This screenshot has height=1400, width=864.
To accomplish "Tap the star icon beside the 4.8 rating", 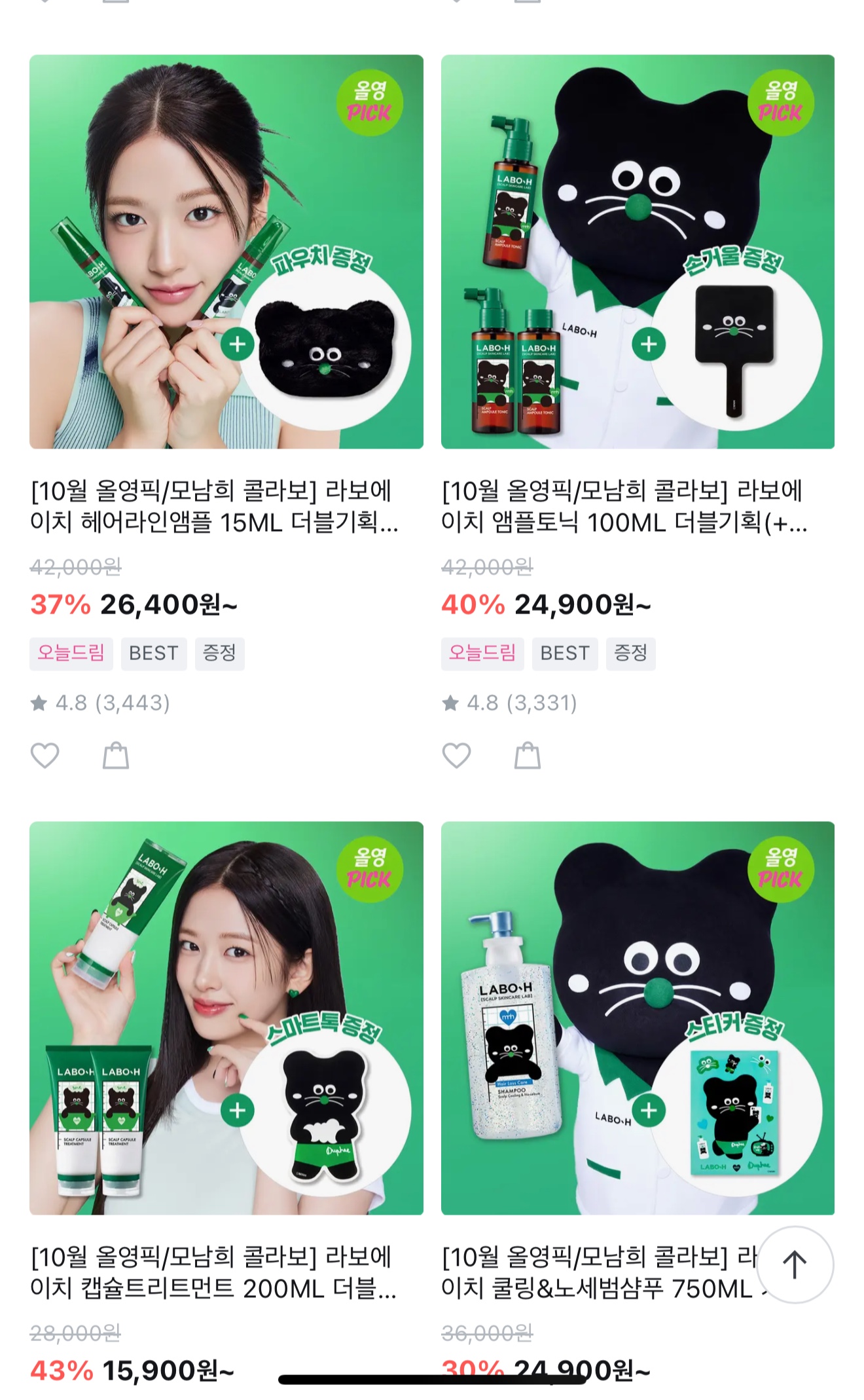I will [40, 701].
